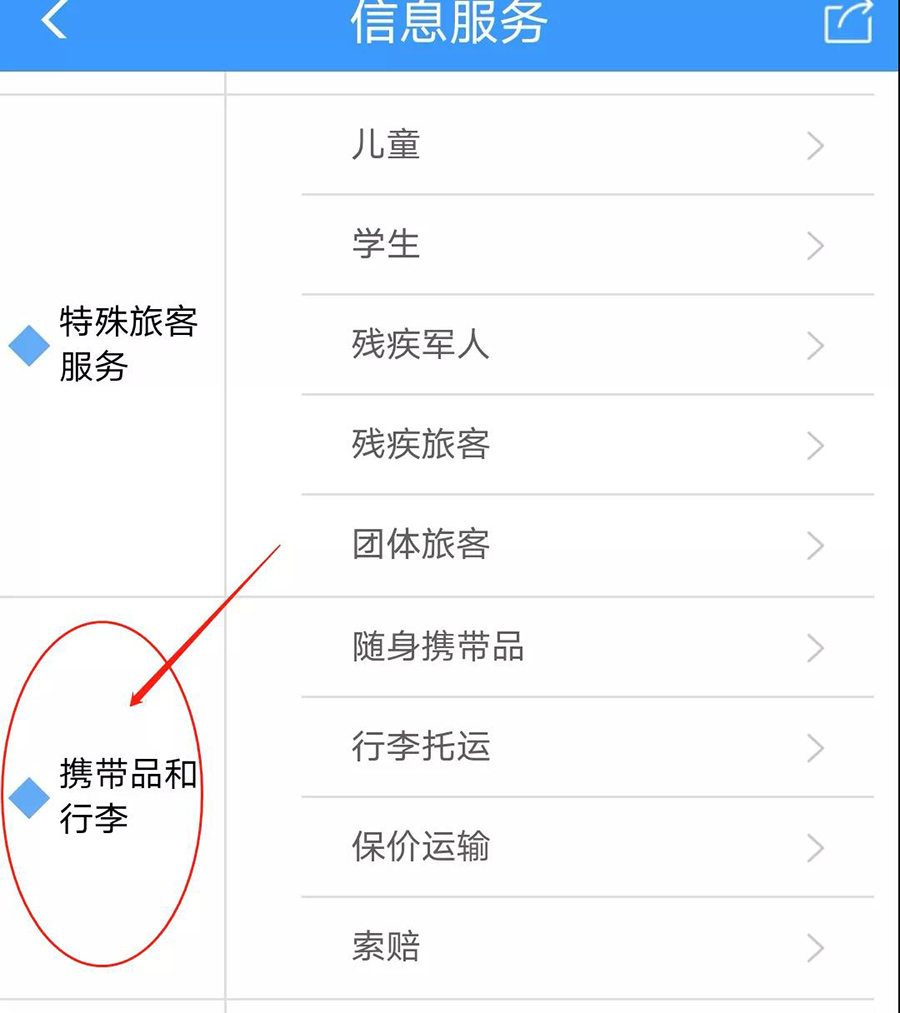Go back using the top-left arrow
Image resolution: width=900 pixels, height=1013 pixels.
[x=55, y=20]
